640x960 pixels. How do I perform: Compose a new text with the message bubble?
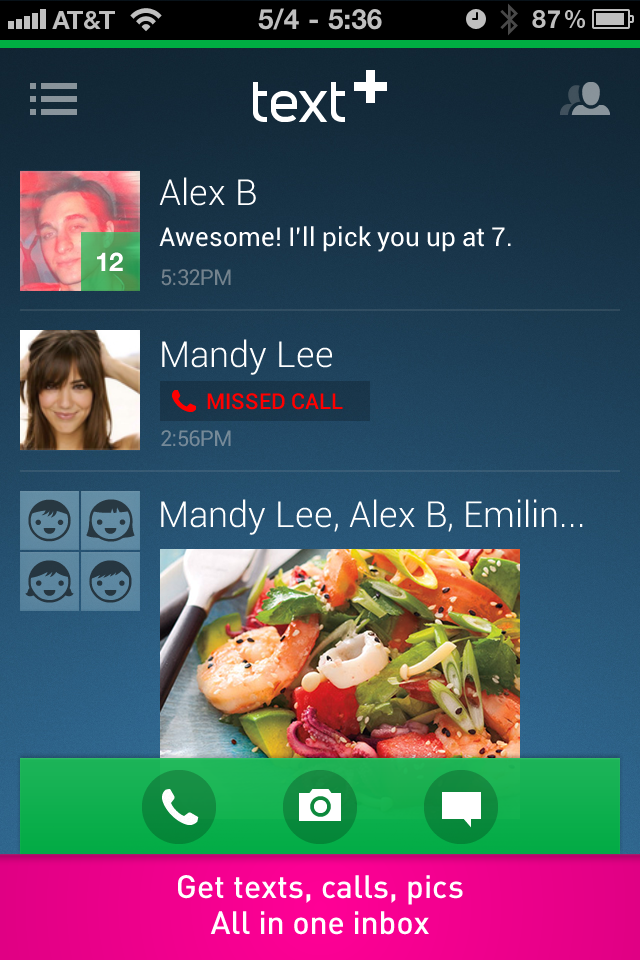coord(461,807)
